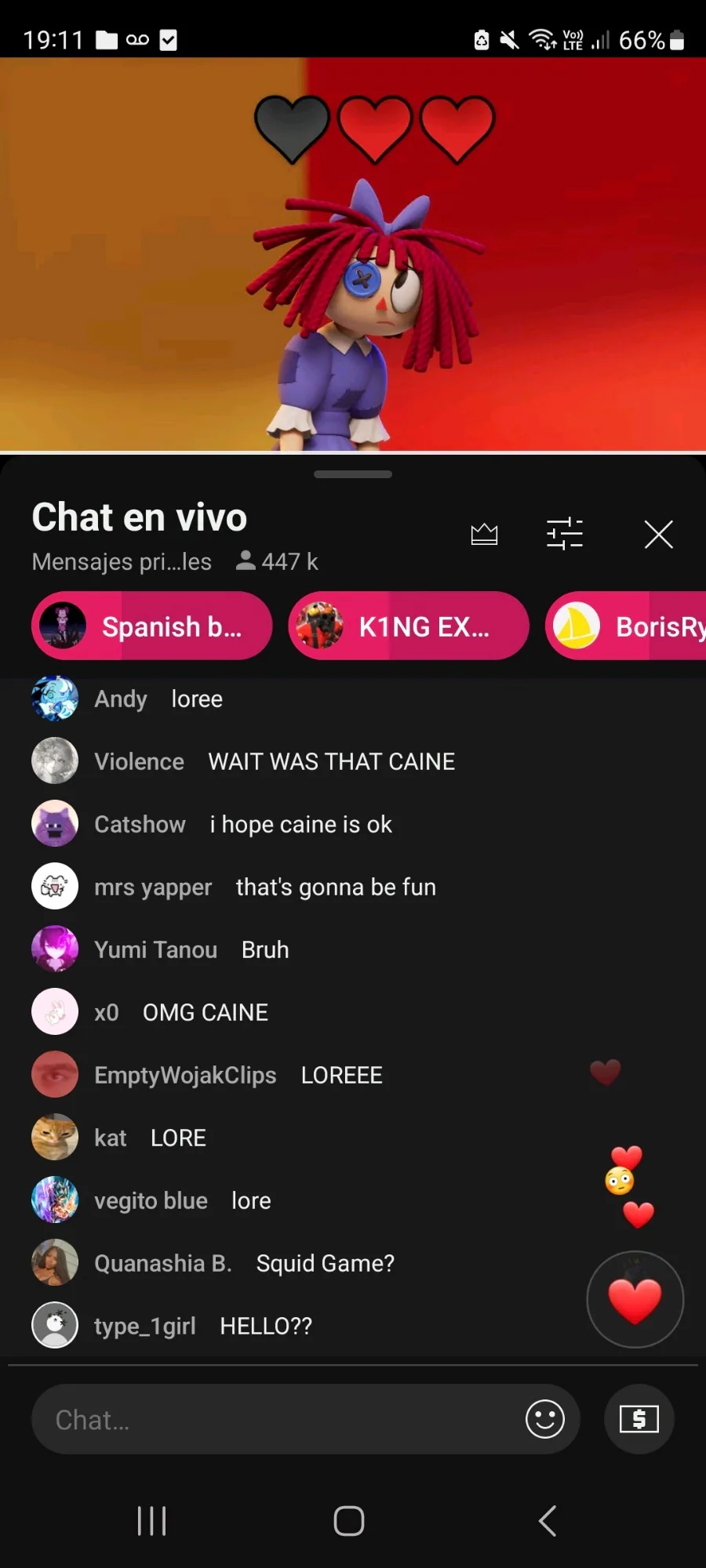Open the Super Chat dollar button

639,1418
